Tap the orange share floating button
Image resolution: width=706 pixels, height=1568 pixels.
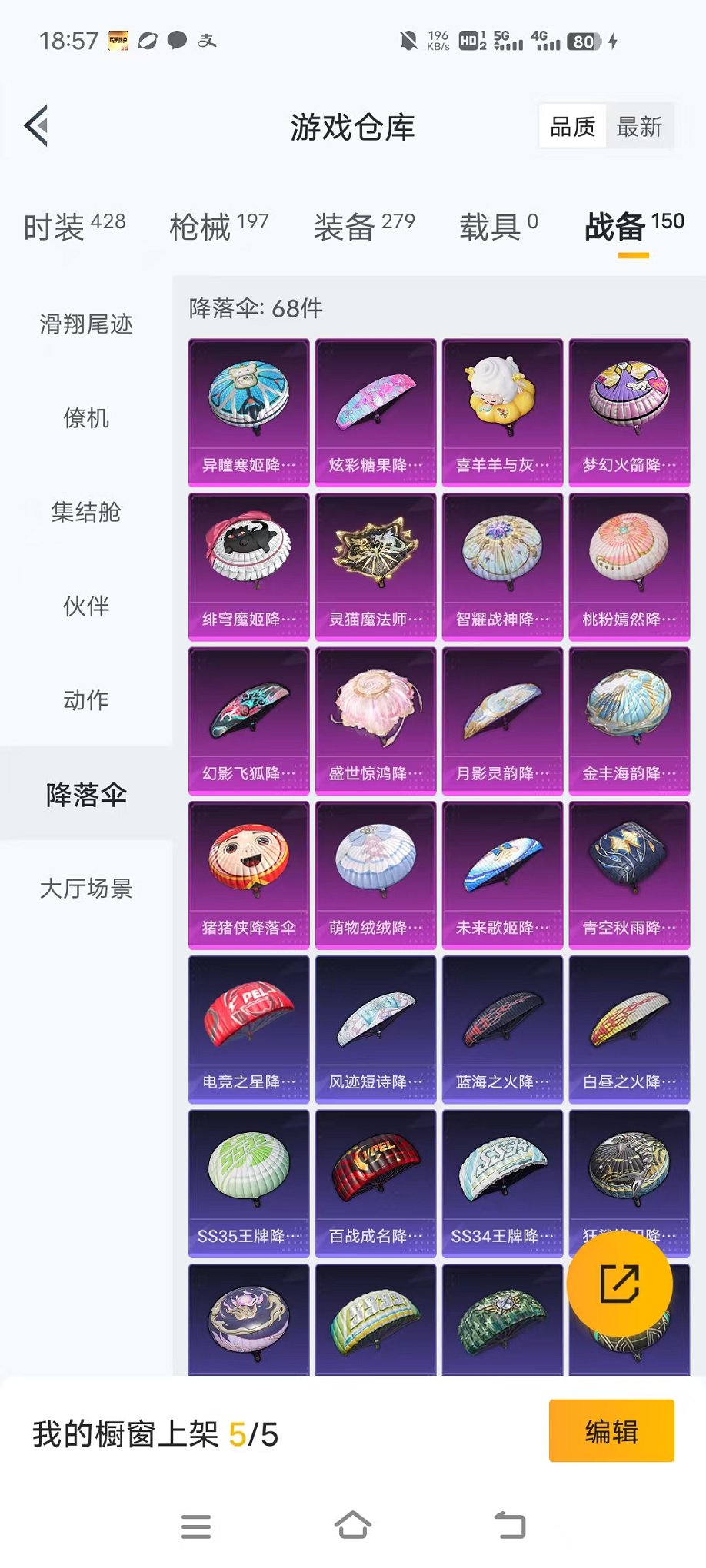tap(619, 1284)
